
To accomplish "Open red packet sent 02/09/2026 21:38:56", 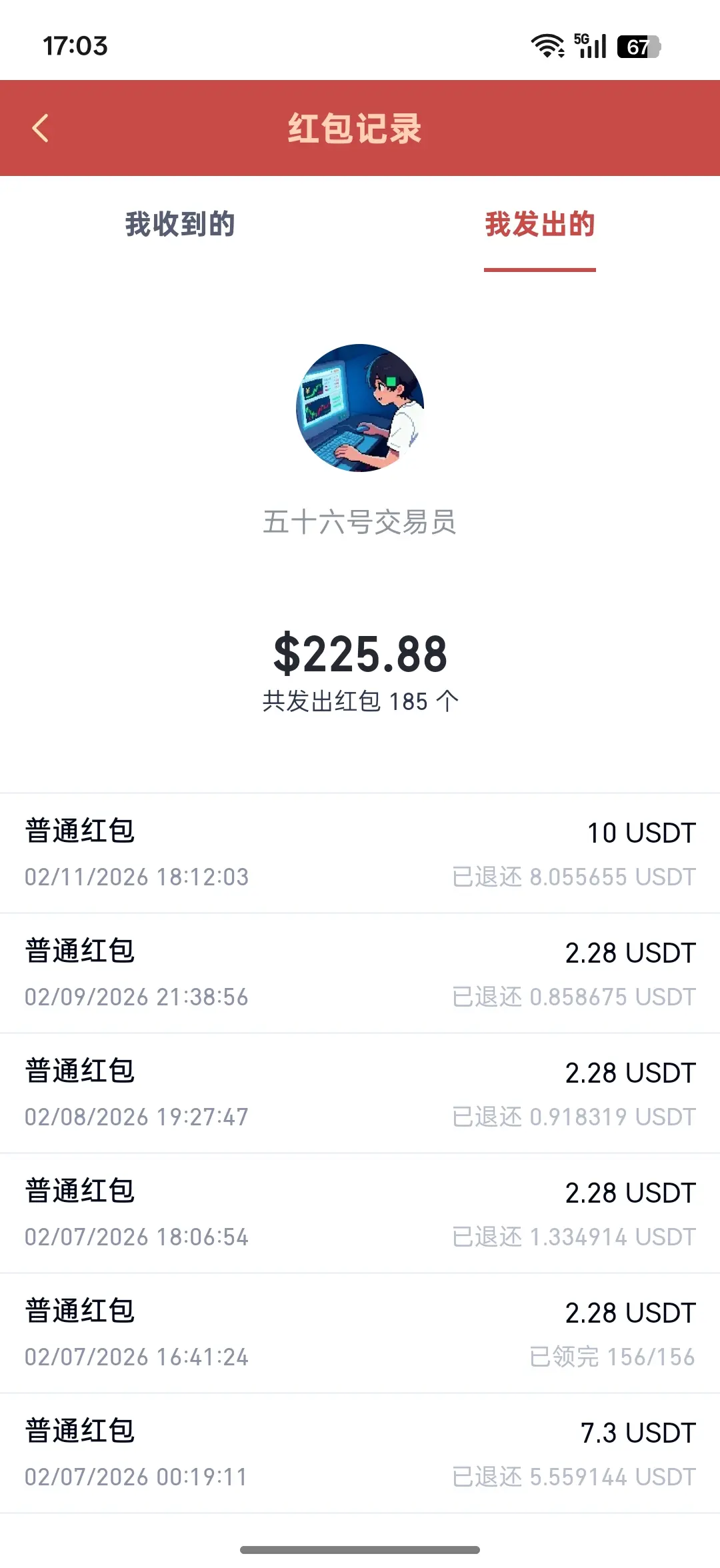I will click(x=360, y=973).
